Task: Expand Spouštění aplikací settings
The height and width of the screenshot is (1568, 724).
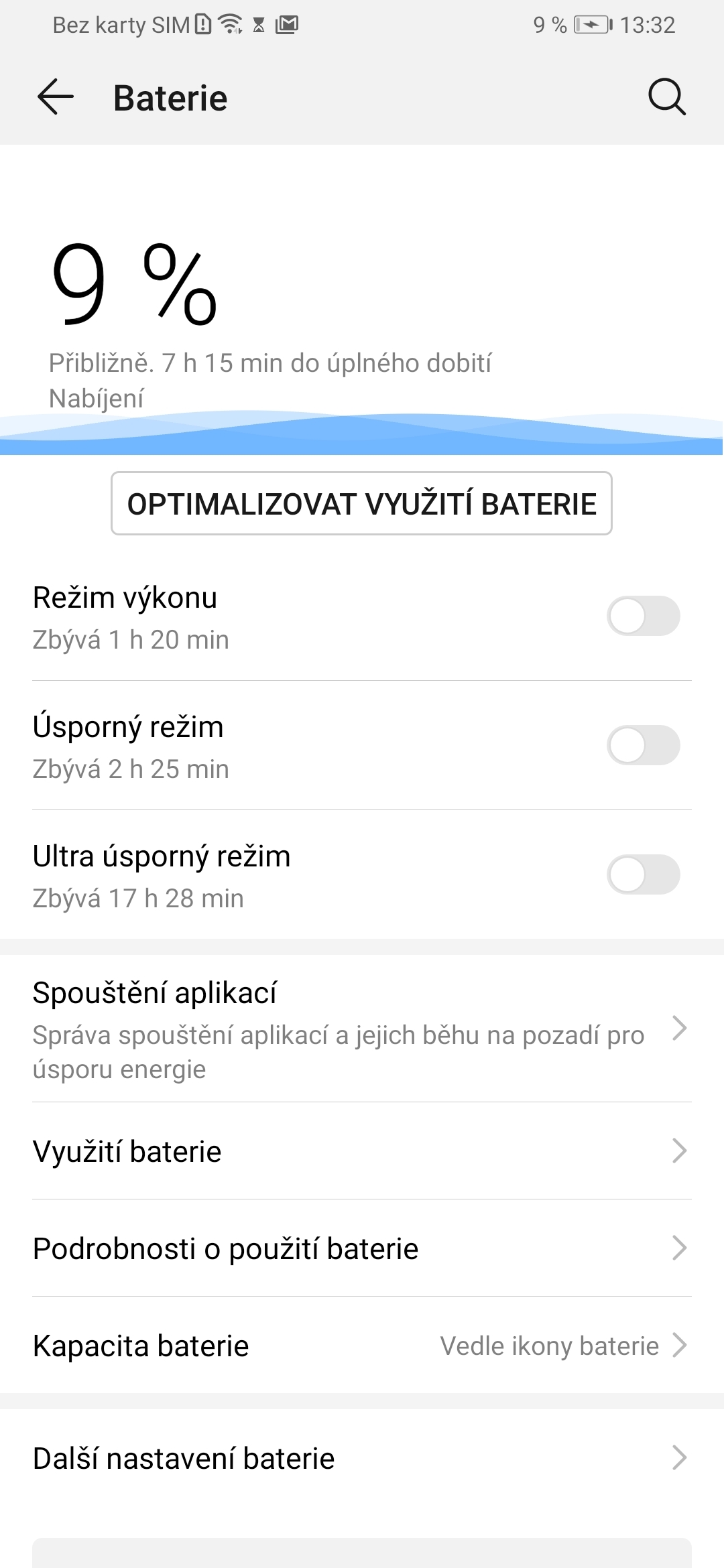Action: coord(362,1030)
